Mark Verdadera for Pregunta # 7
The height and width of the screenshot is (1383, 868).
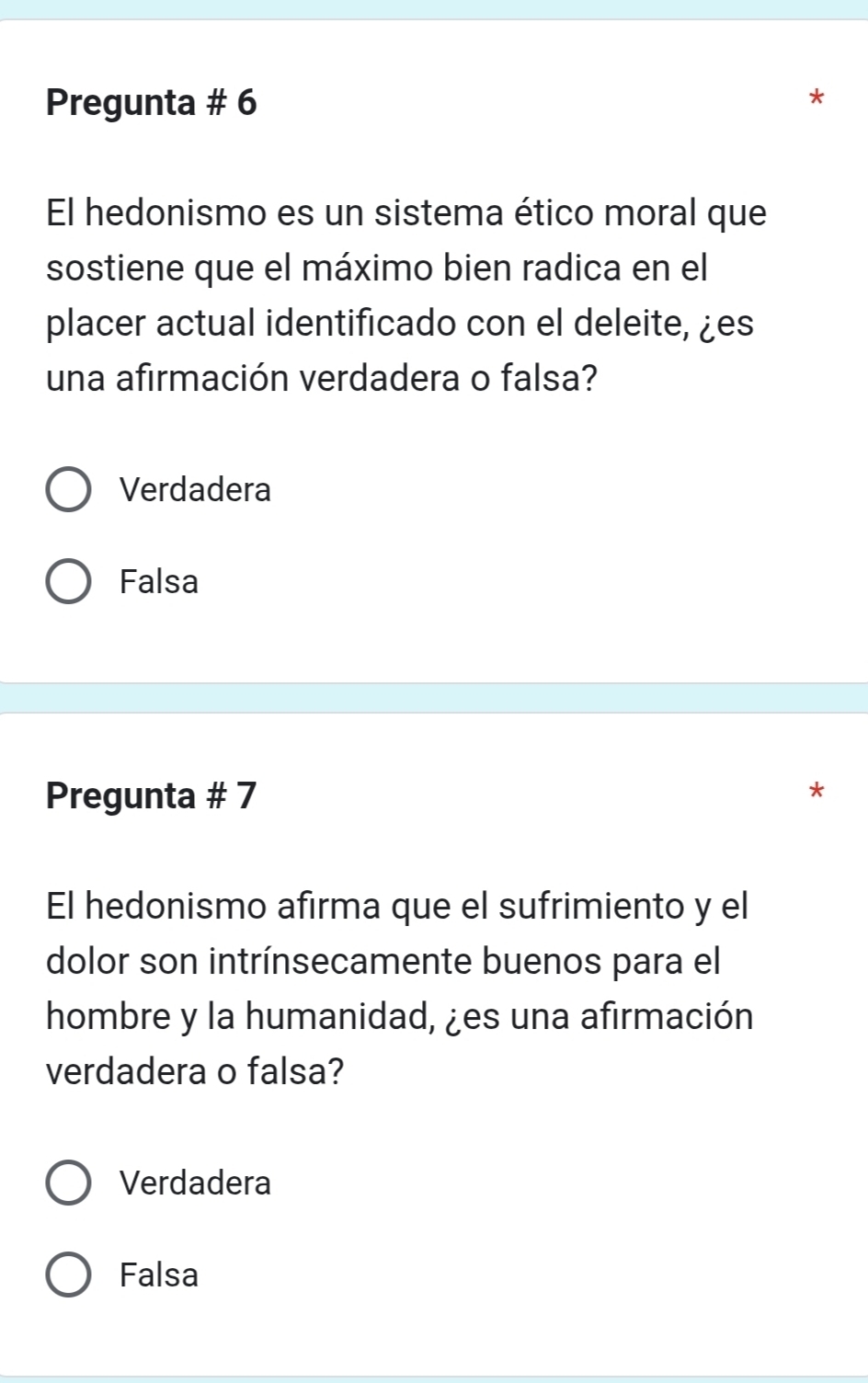[x=69, y=1183]
